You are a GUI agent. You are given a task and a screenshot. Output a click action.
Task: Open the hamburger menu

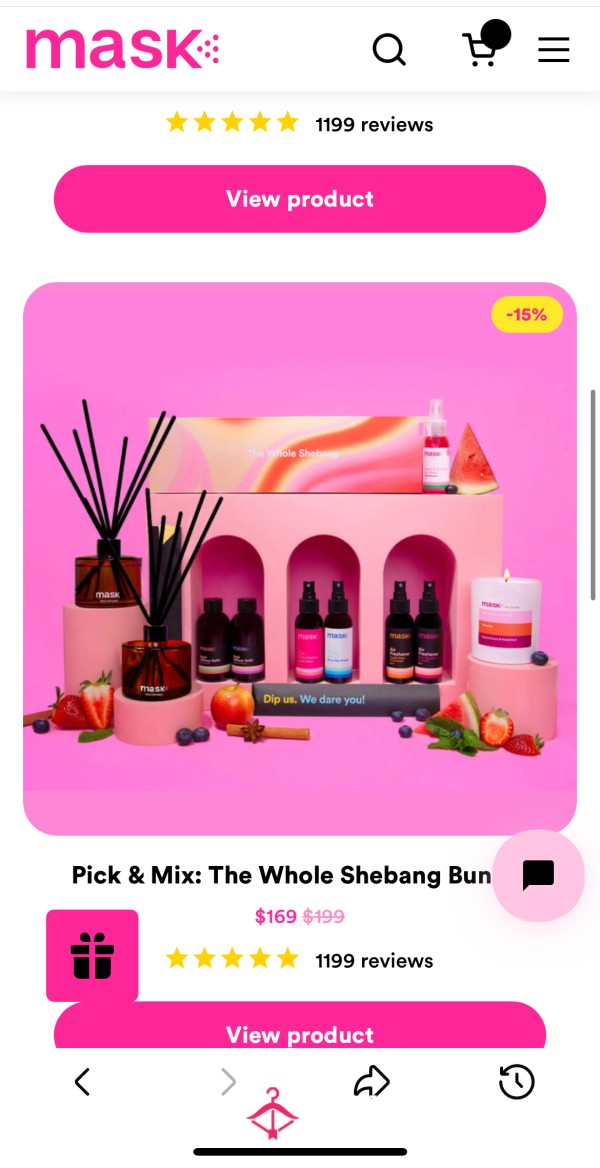click(554, 50)
